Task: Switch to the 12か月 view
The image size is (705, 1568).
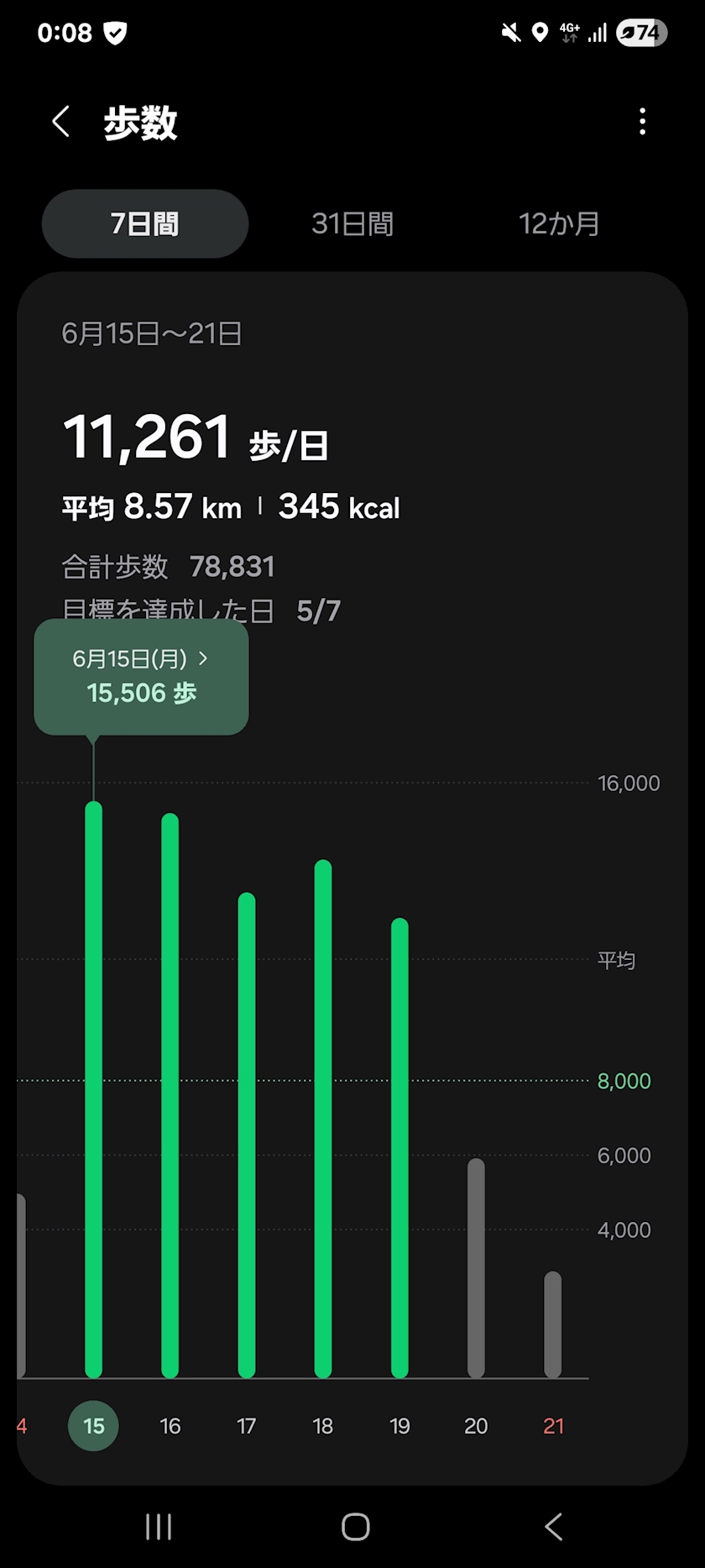Action: click(x=559, y=223)
